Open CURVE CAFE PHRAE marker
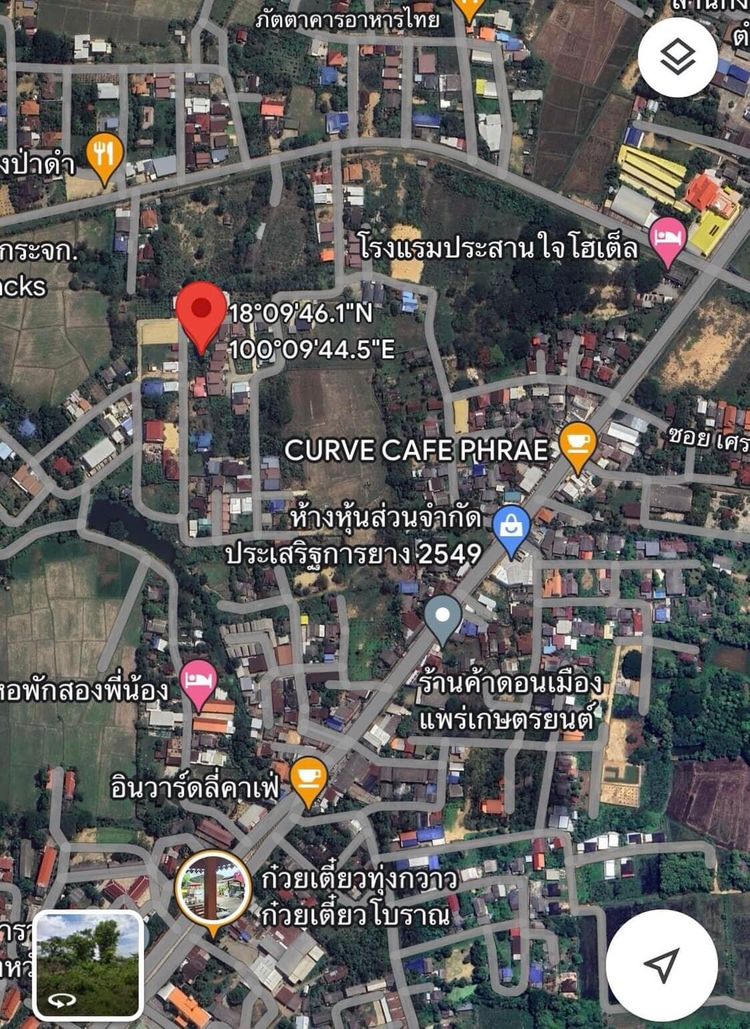The width and height of the screenshot is (750, 1029). (x=578, y=443)
